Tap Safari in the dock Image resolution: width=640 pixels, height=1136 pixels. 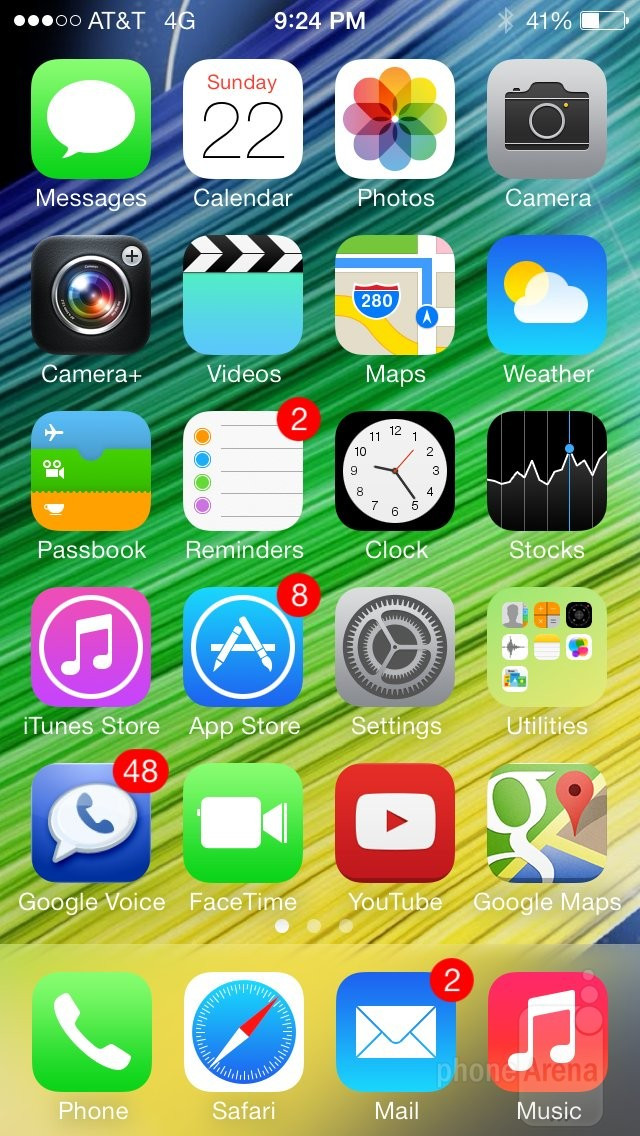pyautogui.click(x=243, y=1032)
